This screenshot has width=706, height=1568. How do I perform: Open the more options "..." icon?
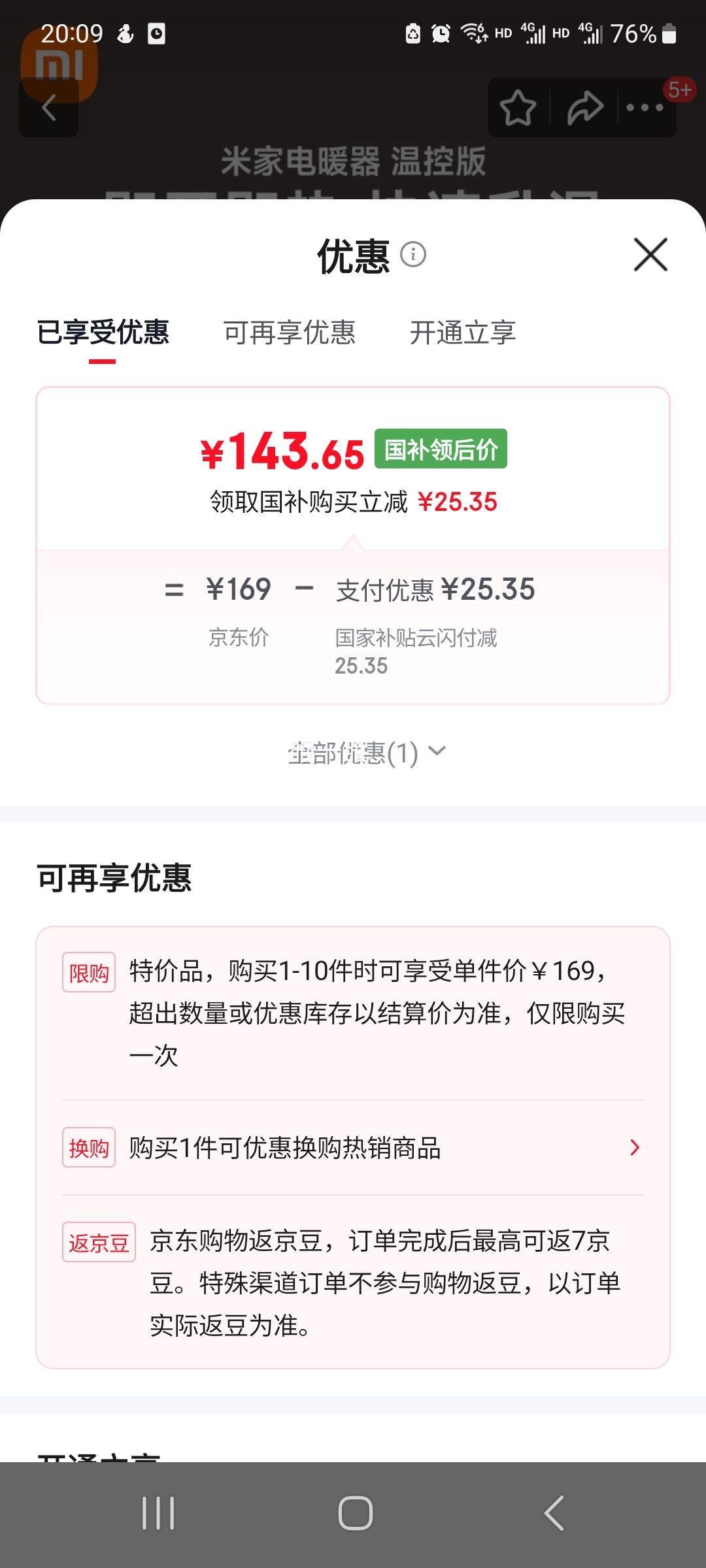coord(644,108)
